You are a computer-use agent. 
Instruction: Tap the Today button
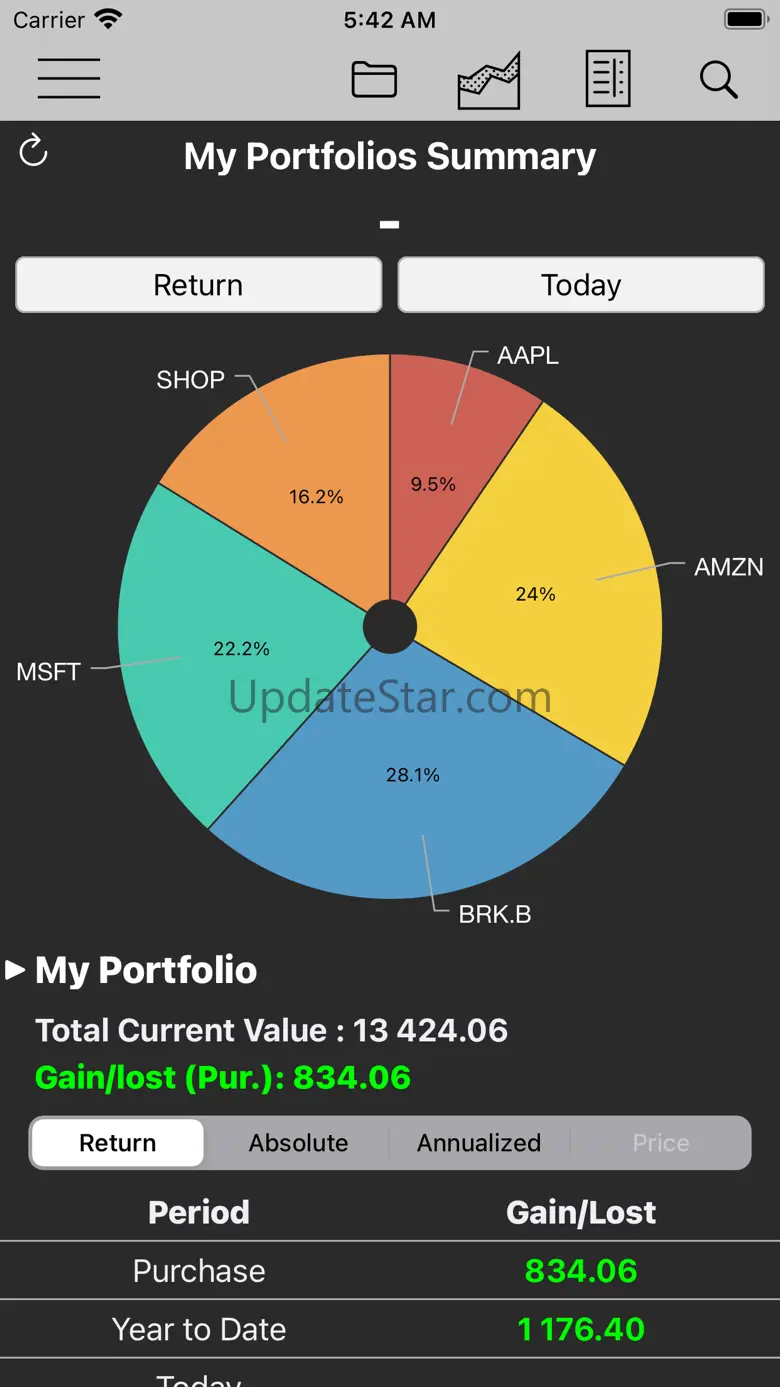point(581,285)
